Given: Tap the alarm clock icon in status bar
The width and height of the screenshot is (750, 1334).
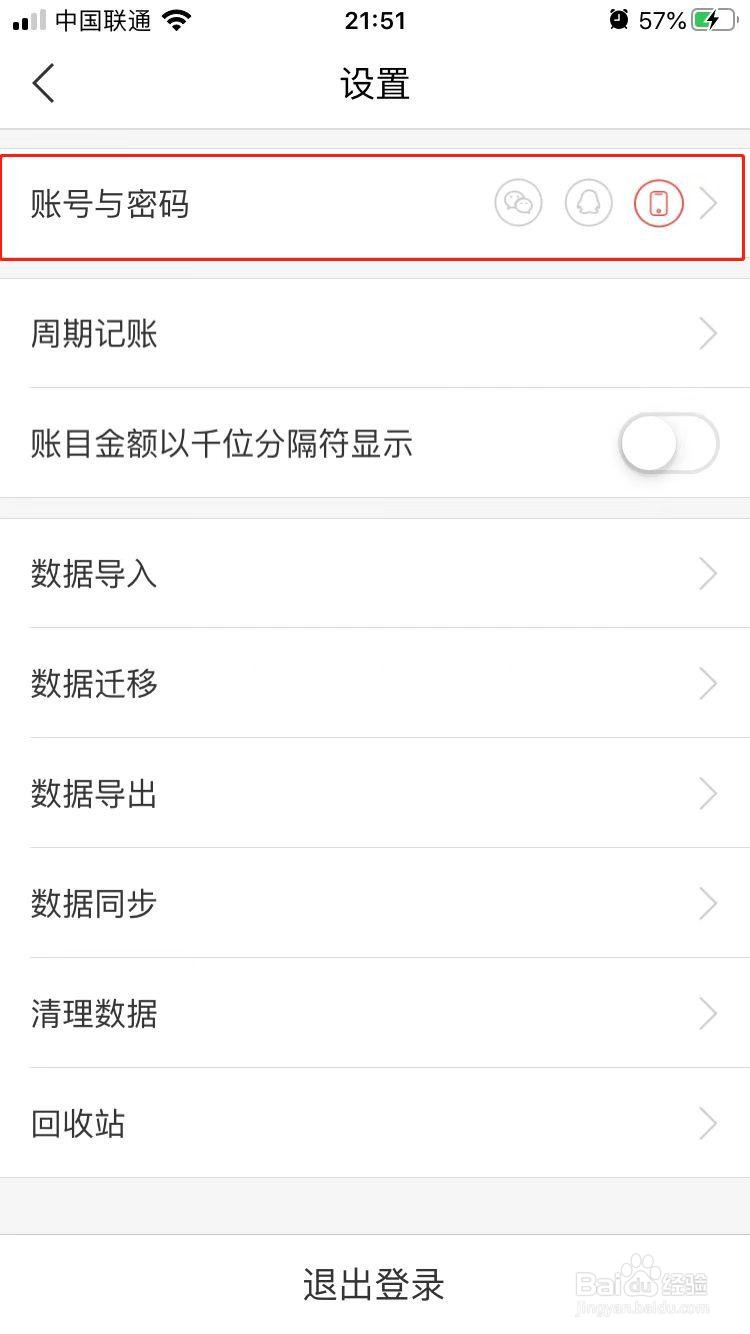Looking at the screenshot, I should pos(620,18).
